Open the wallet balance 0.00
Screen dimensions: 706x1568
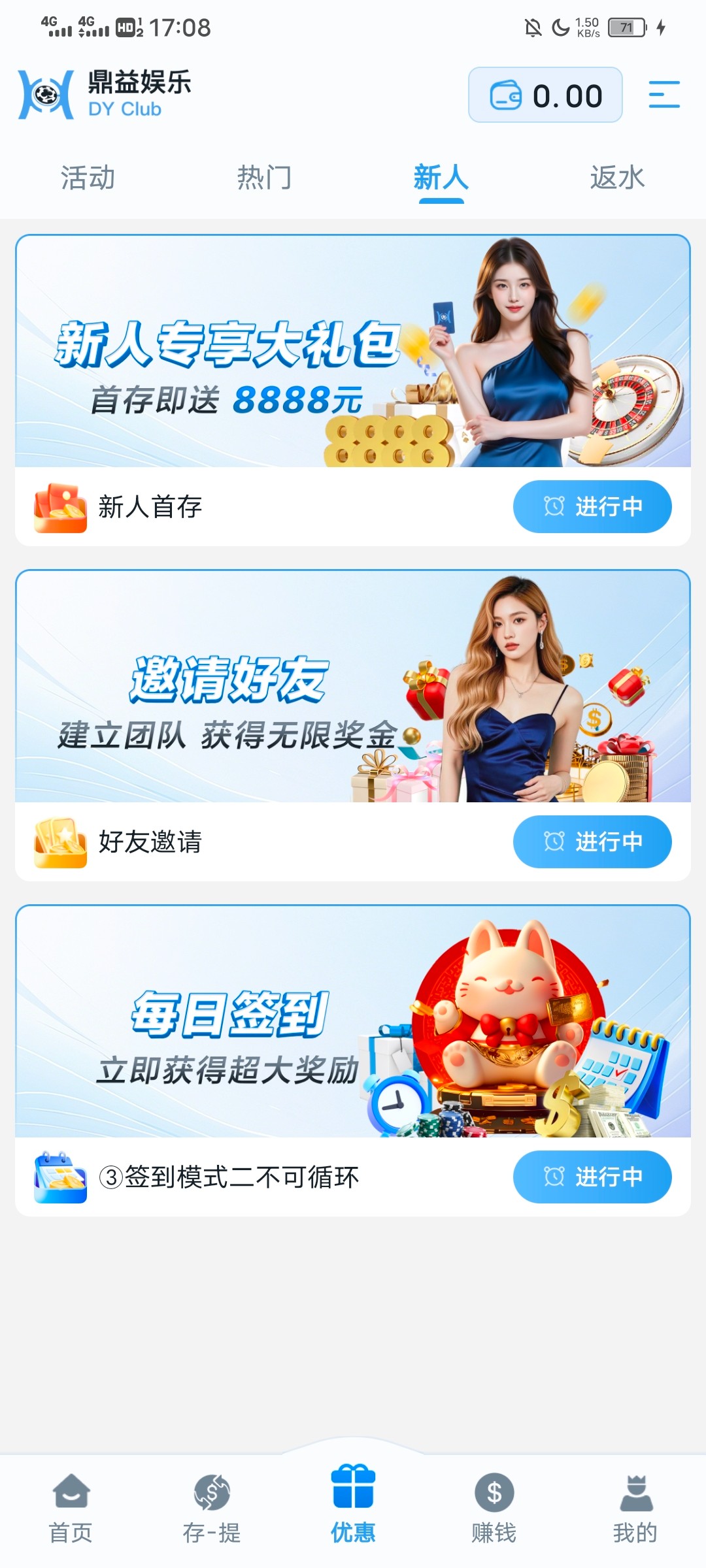[545, 95]
